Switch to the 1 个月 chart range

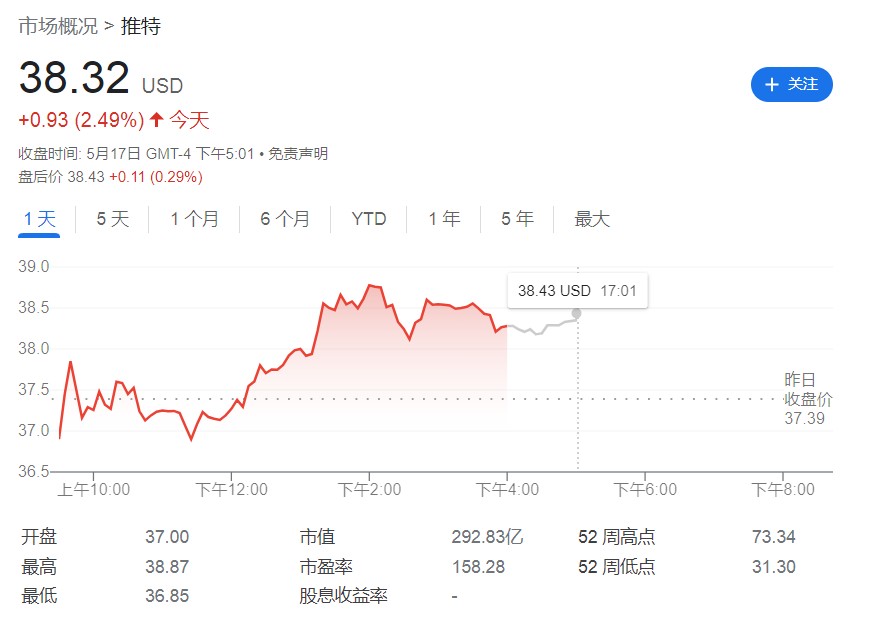coord(194,219)
